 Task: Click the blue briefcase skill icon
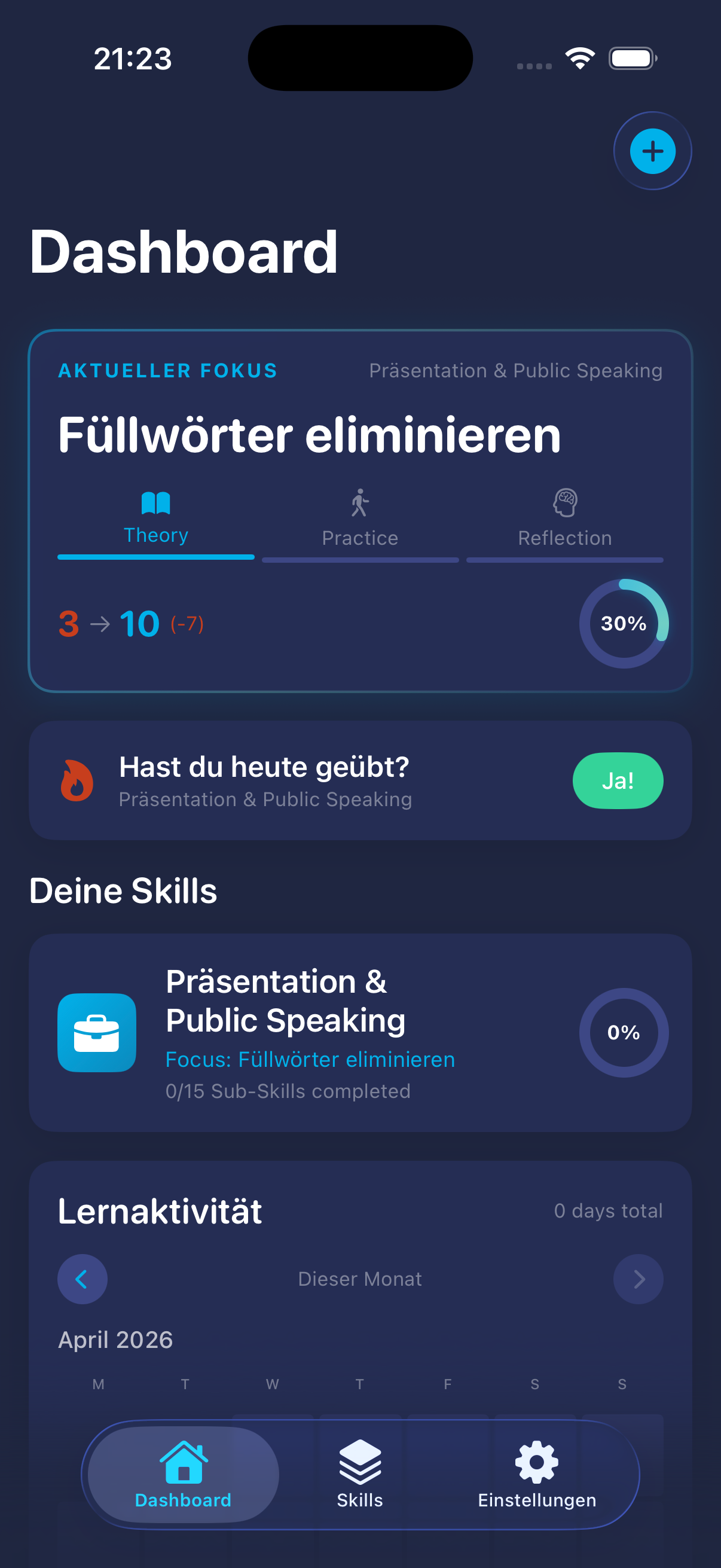coord(97,1033)
